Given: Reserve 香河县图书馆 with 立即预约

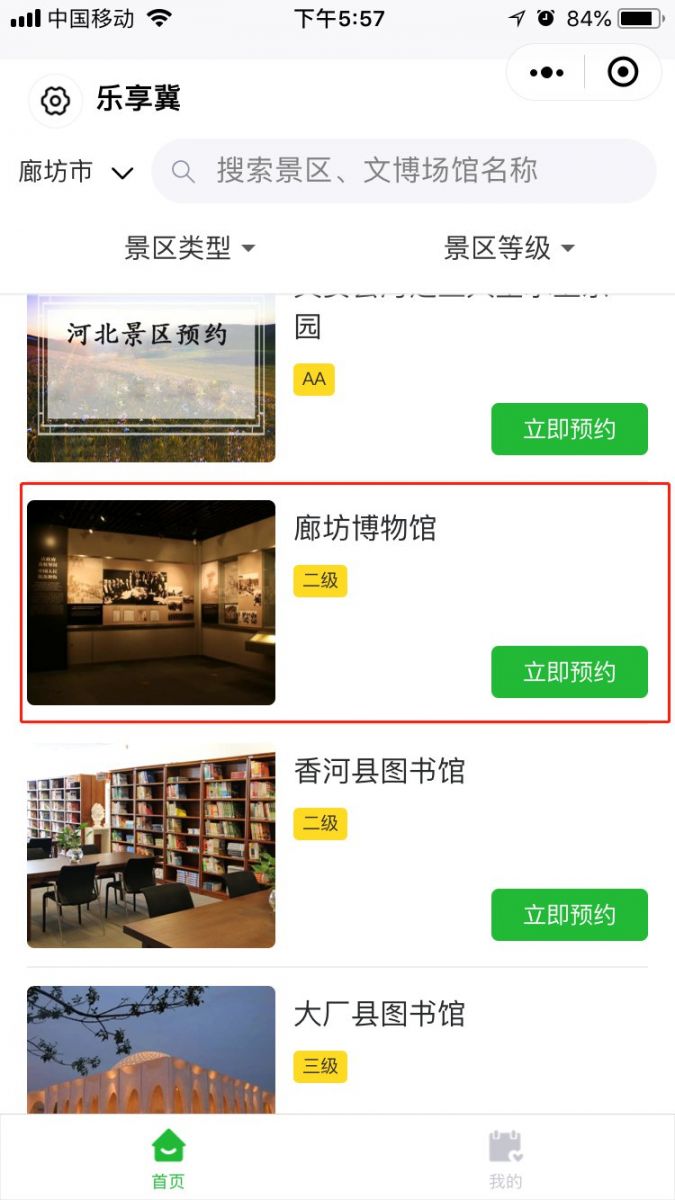Looking at the screenshot, I should tap(569, 915).
